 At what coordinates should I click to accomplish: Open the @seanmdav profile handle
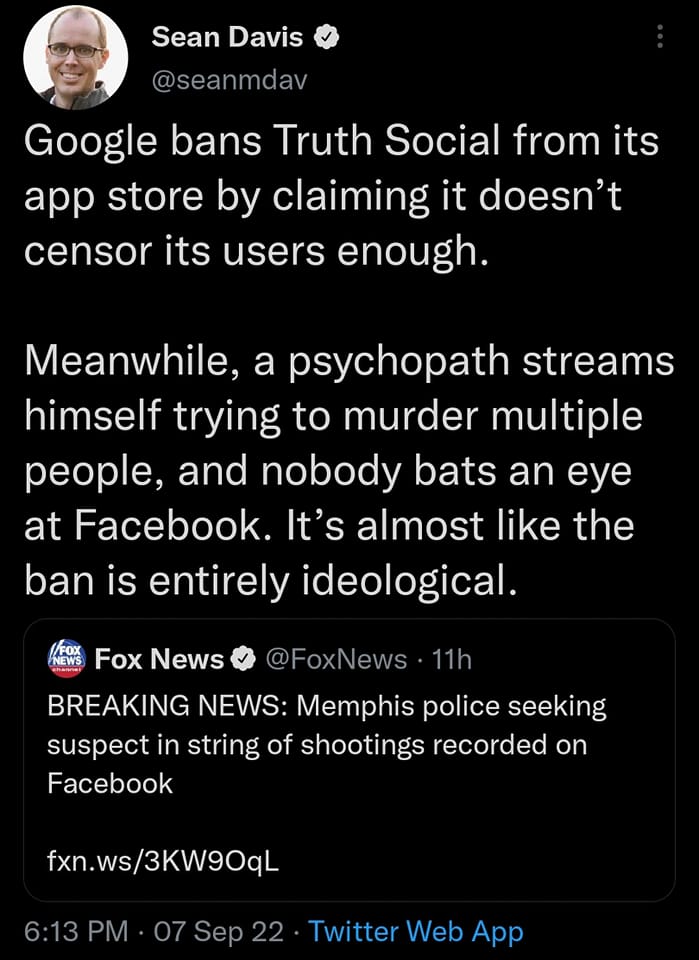229,81
